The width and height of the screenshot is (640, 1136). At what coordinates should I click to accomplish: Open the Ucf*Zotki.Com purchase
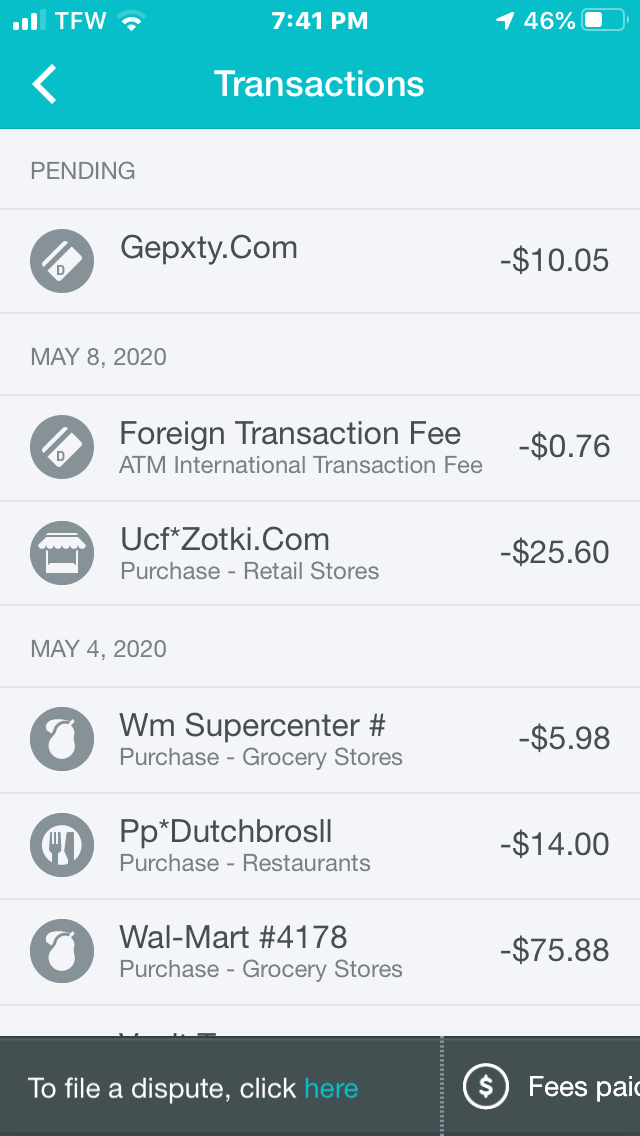coord(320,553)
